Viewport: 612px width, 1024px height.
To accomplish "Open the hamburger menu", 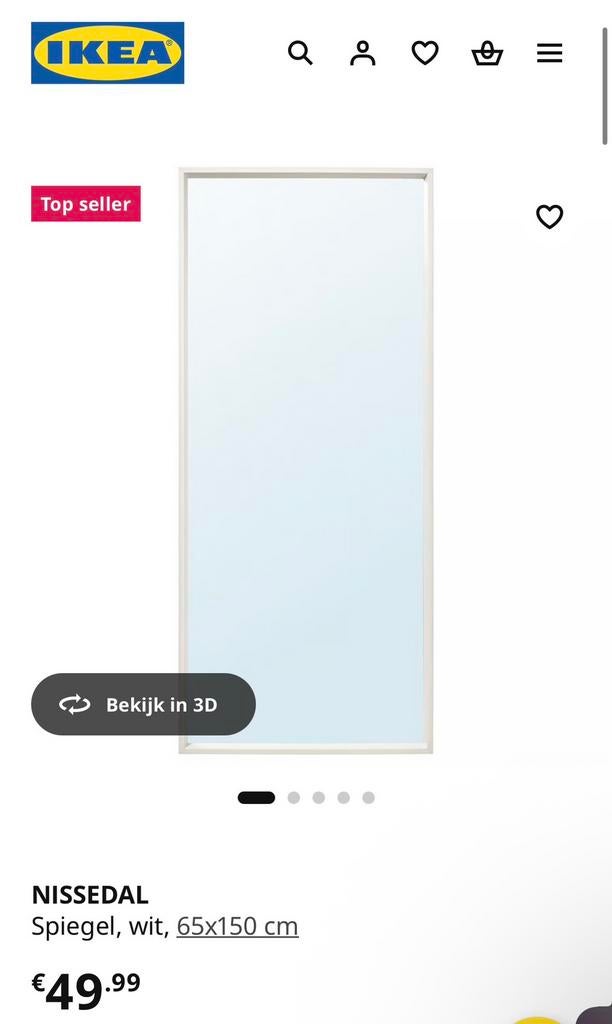I will (x=549, y=52).
